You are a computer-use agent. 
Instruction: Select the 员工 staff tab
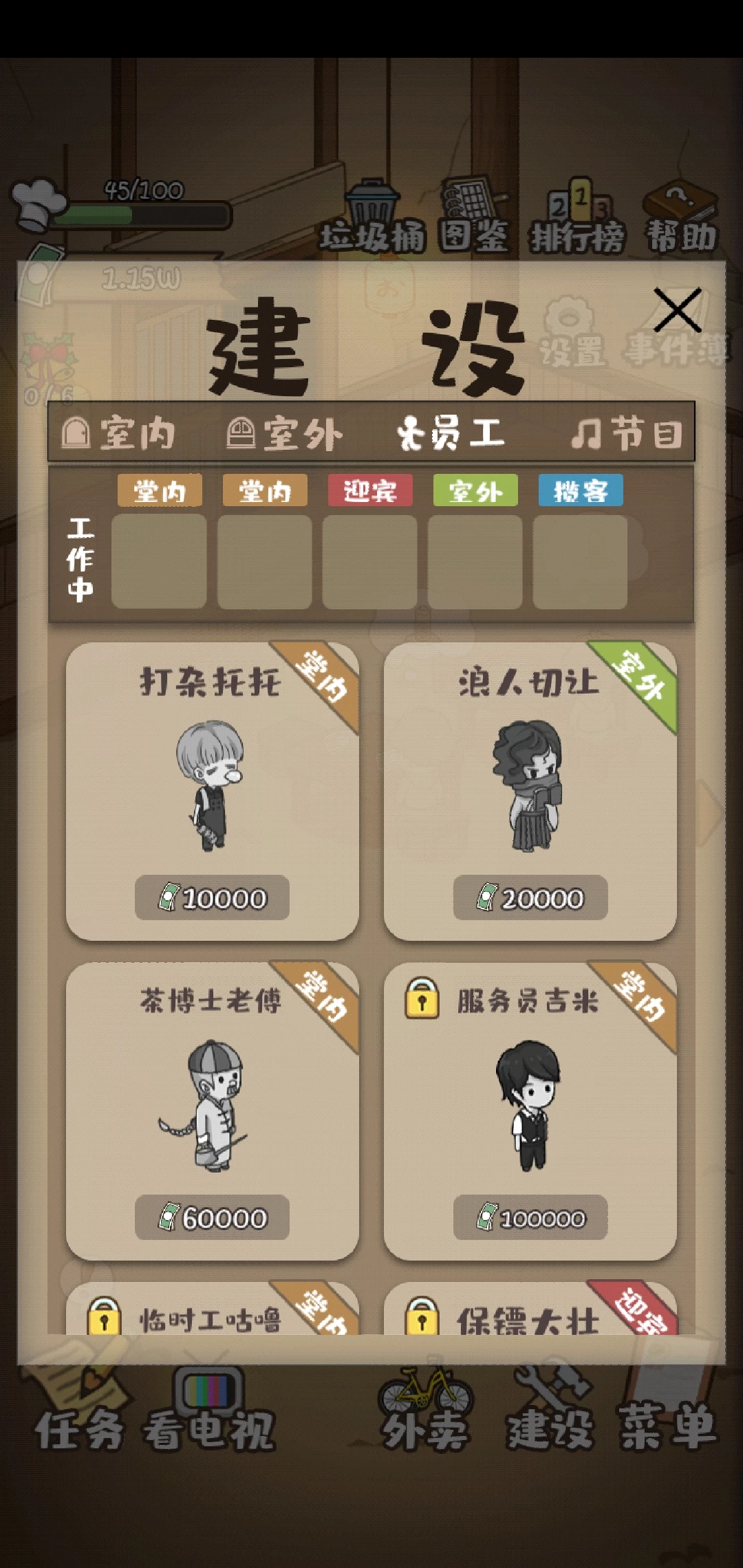pos(451,434)
